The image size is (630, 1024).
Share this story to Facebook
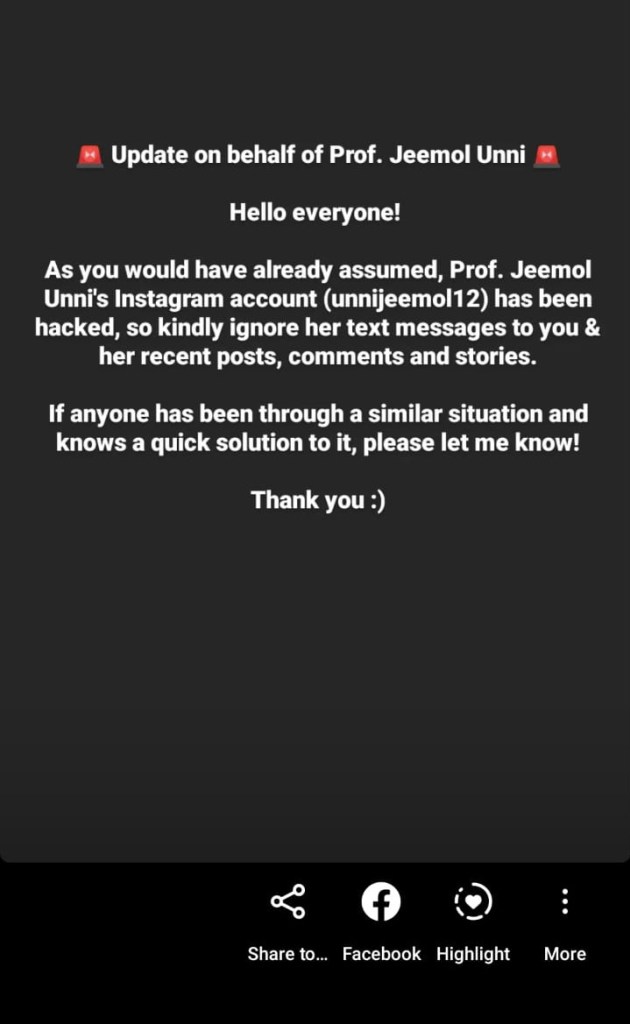381,903
